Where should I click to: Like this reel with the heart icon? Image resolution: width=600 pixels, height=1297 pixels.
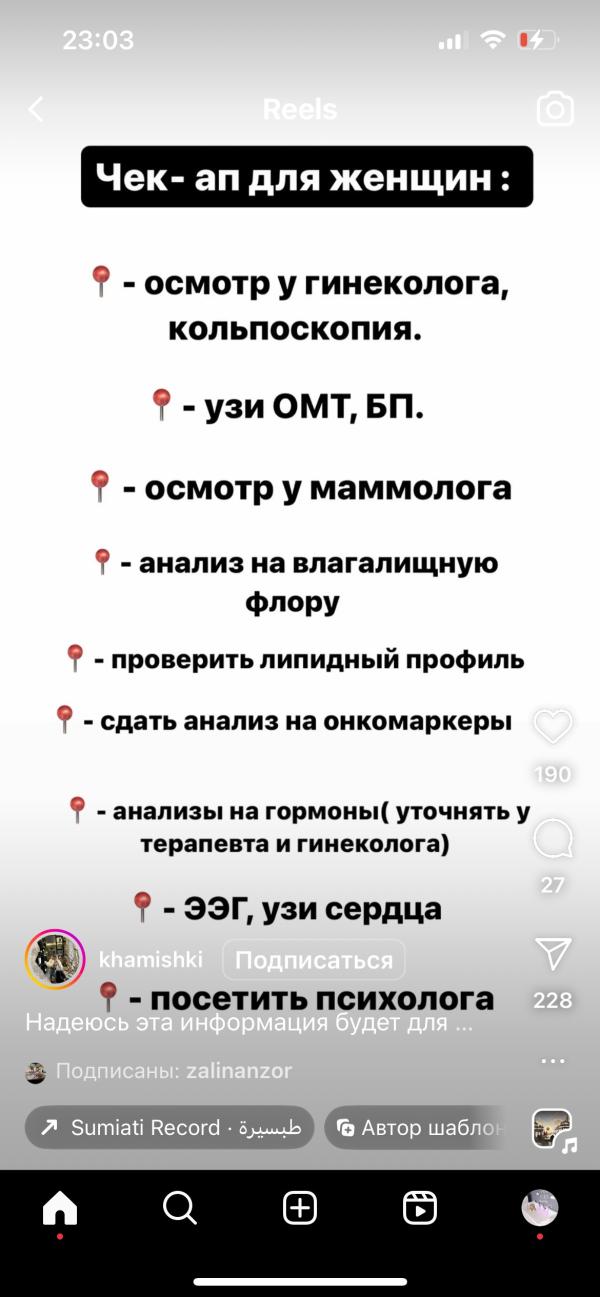(x=553, y=726)
